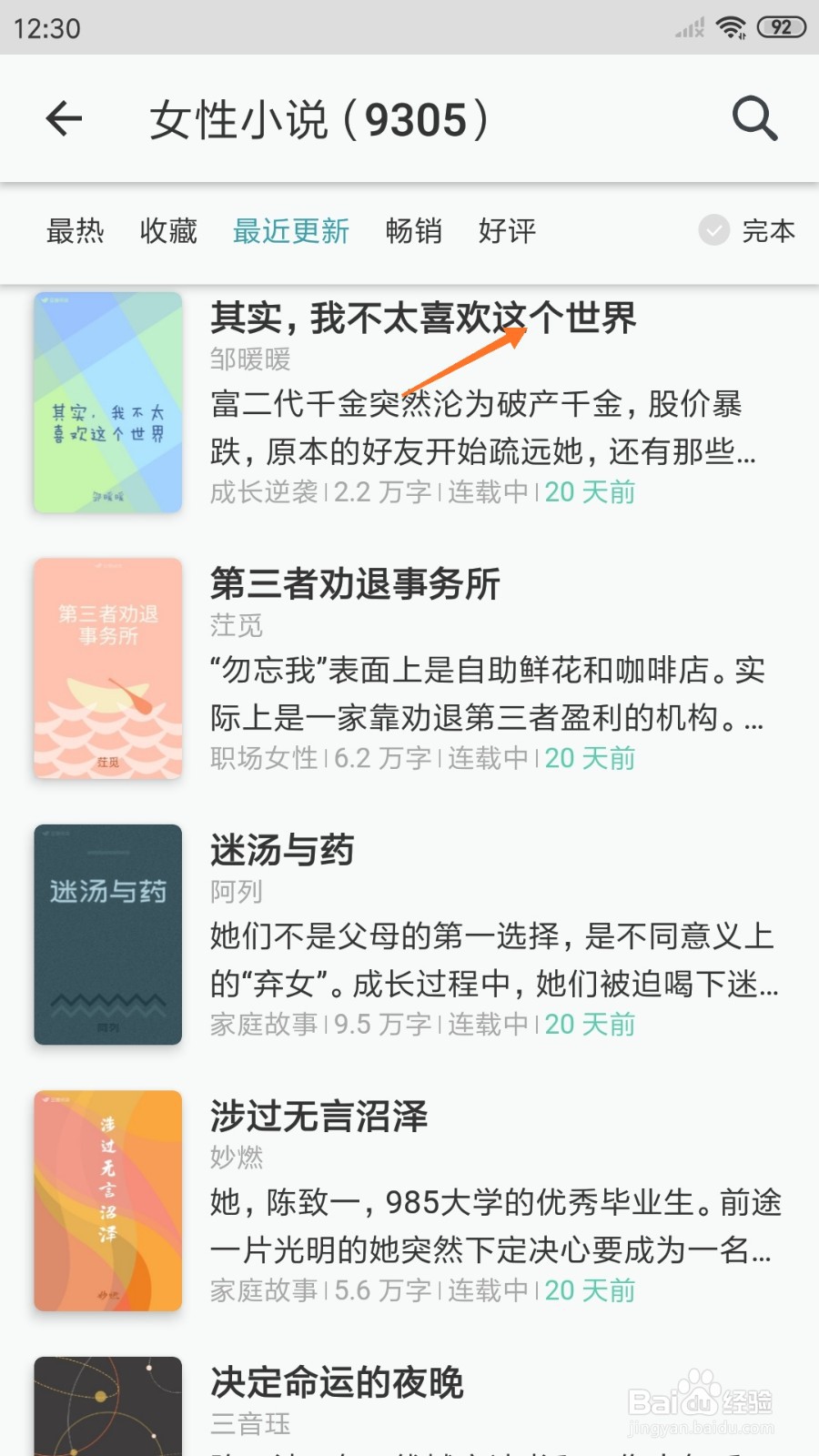Toggle the circular filter button beside 完本
Image resolution: width=819 pixels, height=1456 pixels.
713,232
